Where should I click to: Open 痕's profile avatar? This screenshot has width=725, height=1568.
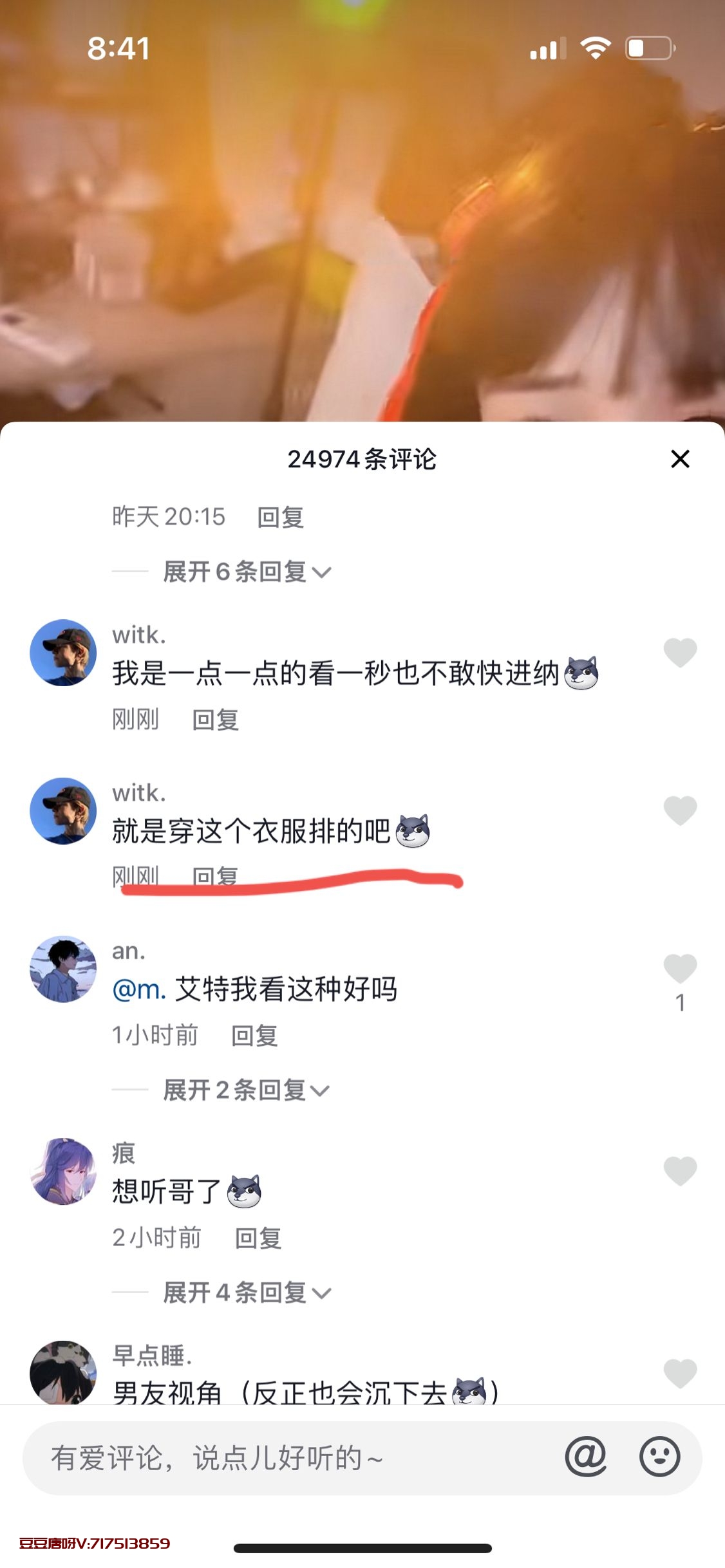[63, 1171]
